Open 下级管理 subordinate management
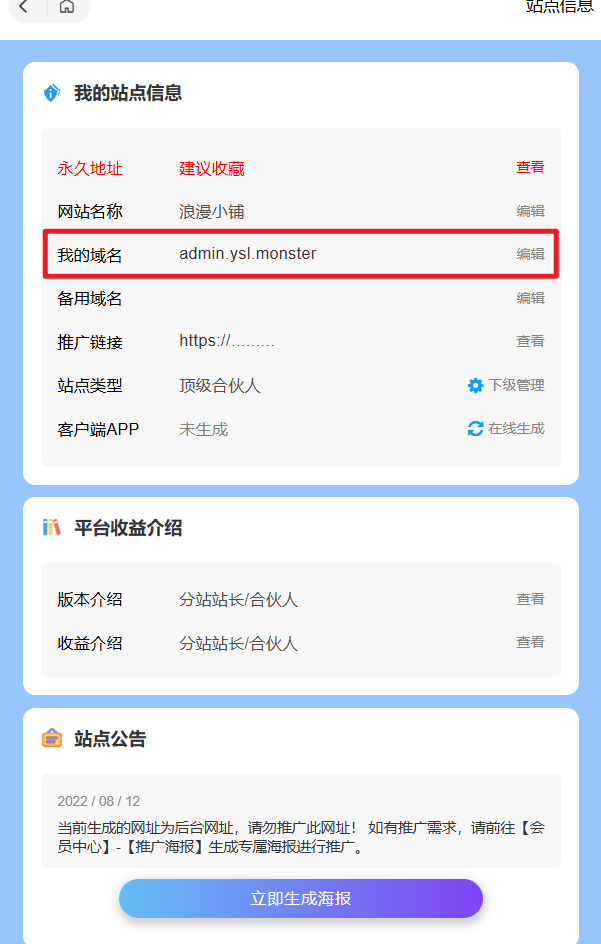Screen dimensions: 601x944 [x=506, y=385]
